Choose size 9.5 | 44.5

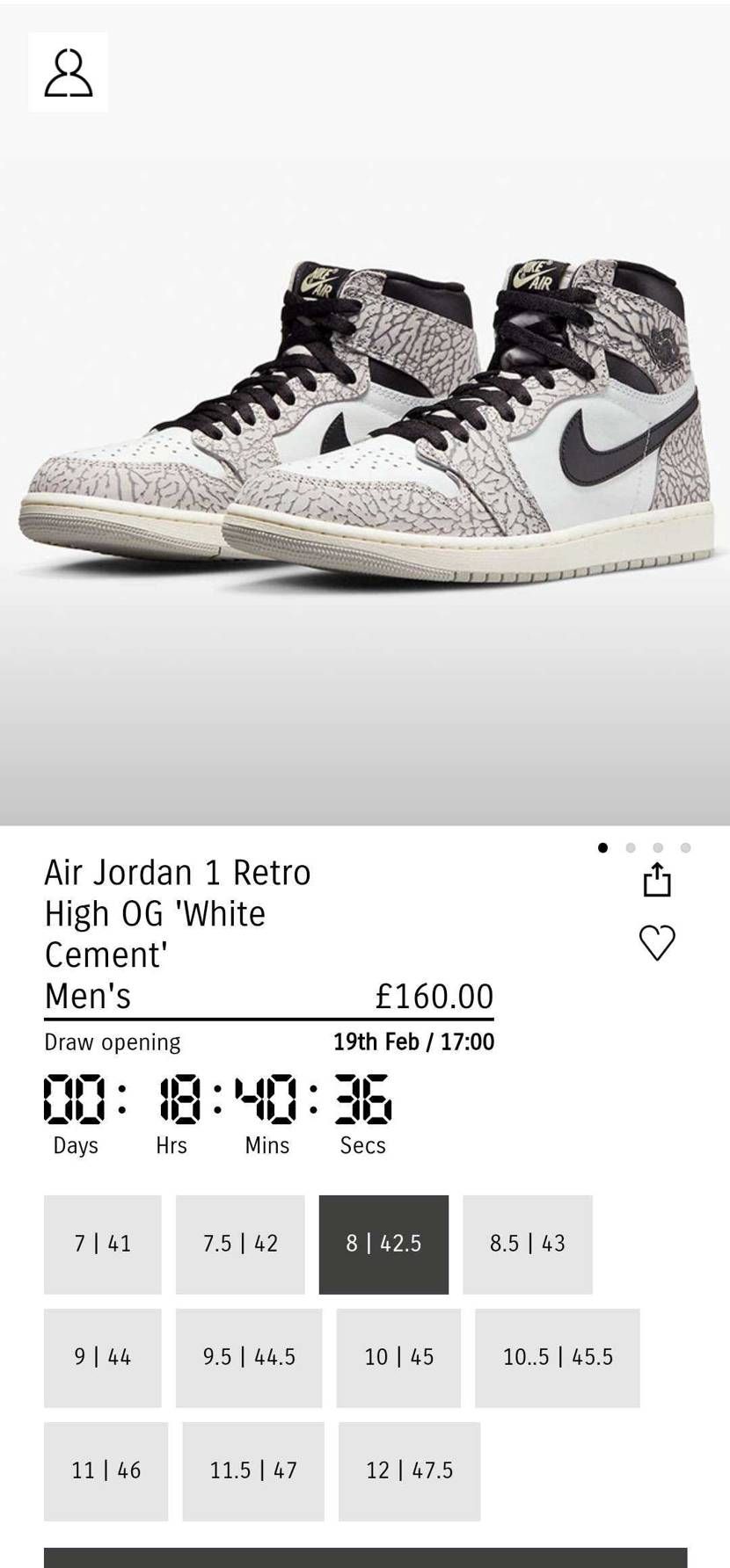tap(249, 1357)
